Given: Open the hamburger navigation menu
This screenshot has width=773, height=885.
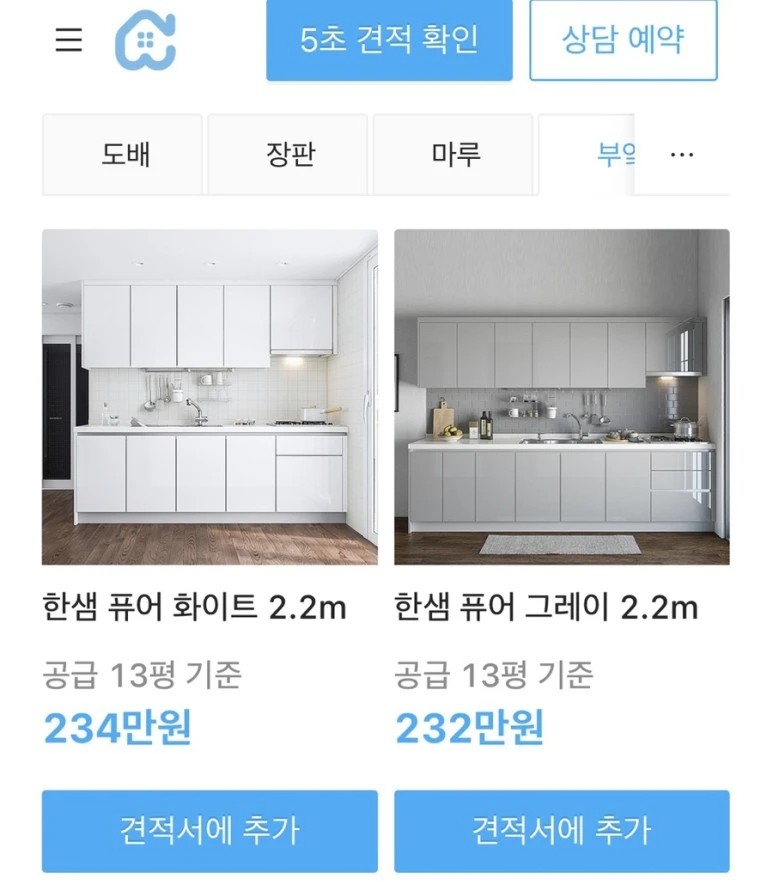Looking at the screenshot, I should [67, 40].
